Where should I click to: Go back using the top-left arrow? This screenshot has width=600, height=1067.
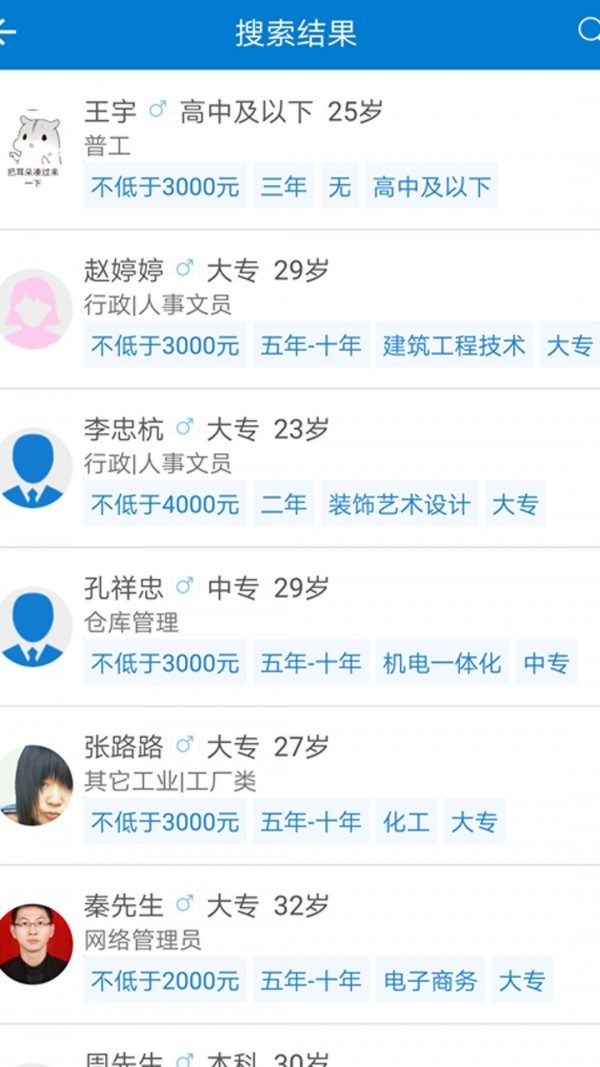coord(8,32)
